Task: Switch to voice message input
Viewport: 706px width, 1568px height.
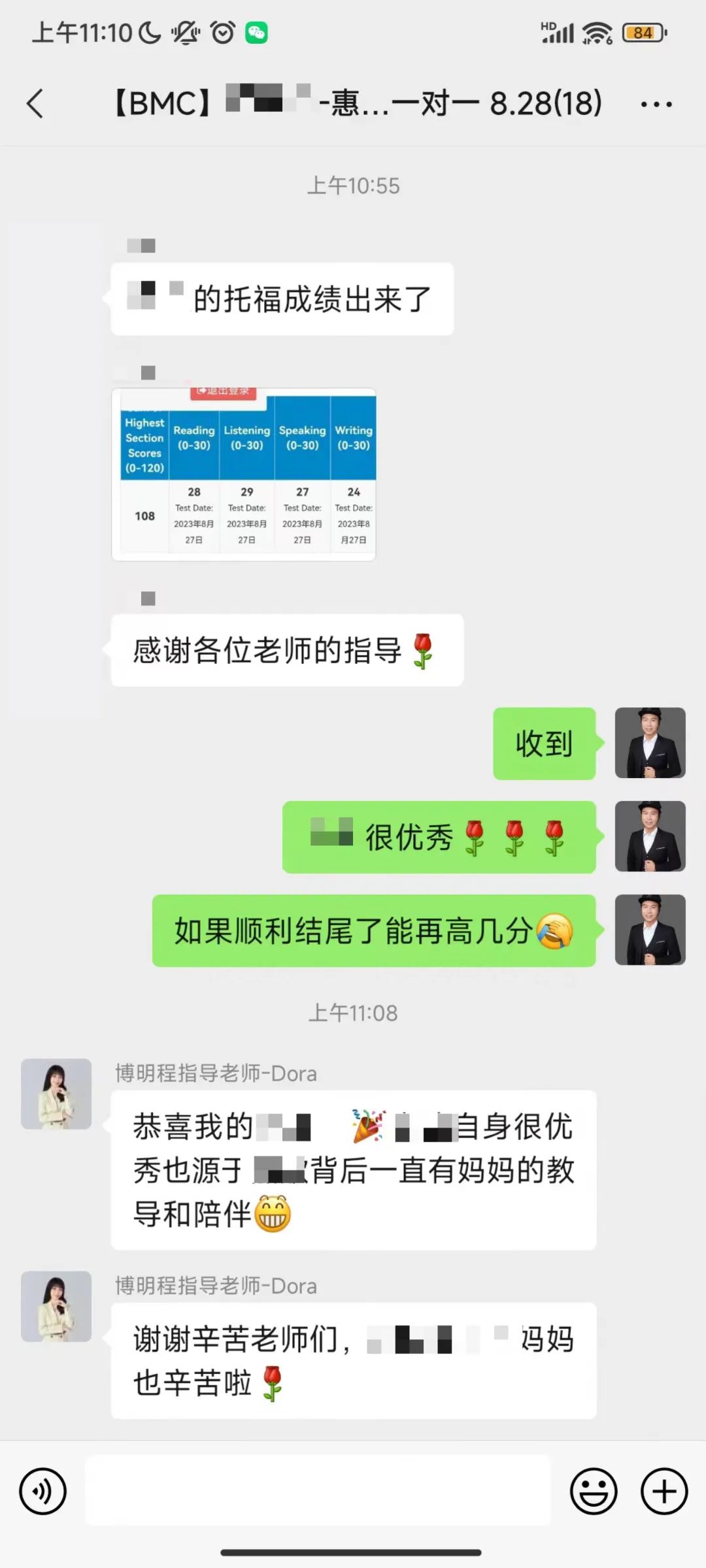Action: 42,1492
